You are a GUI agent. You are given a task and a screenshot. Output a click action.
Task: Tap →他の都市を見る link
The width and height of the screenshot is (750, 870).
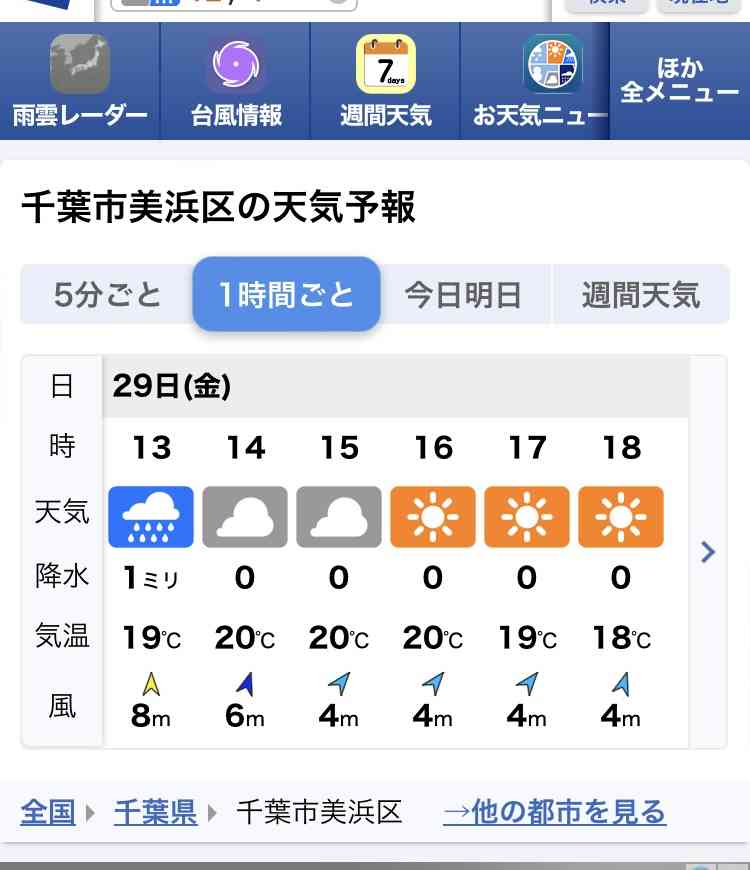click(x=554, y=812)
